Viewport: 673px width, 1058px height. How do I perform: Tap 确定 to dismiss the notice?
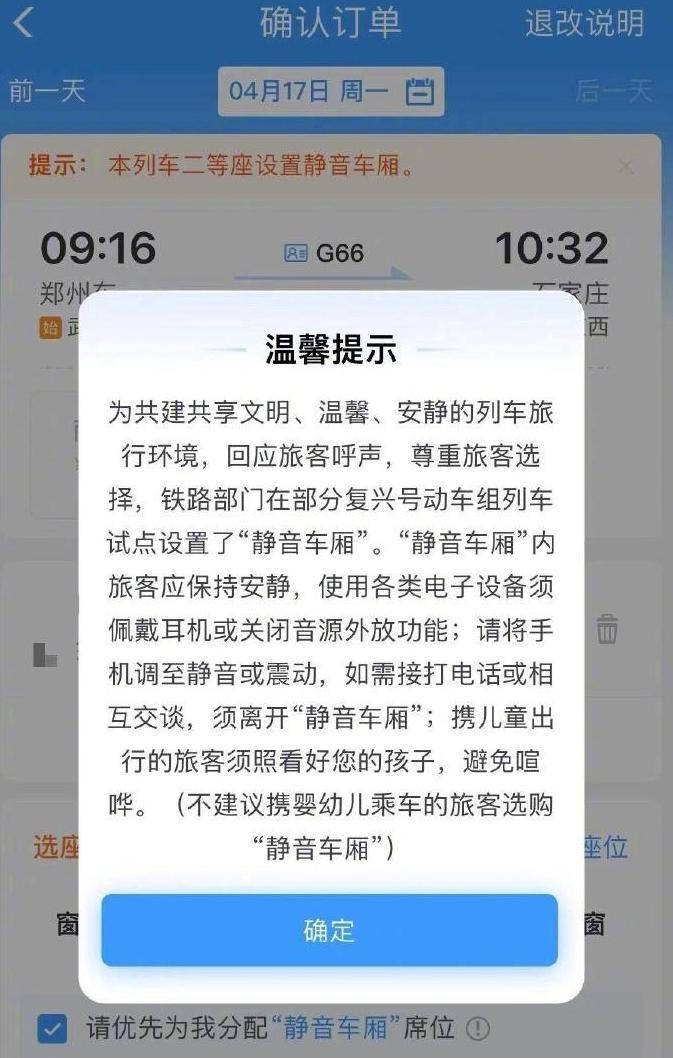coord(329,930)
